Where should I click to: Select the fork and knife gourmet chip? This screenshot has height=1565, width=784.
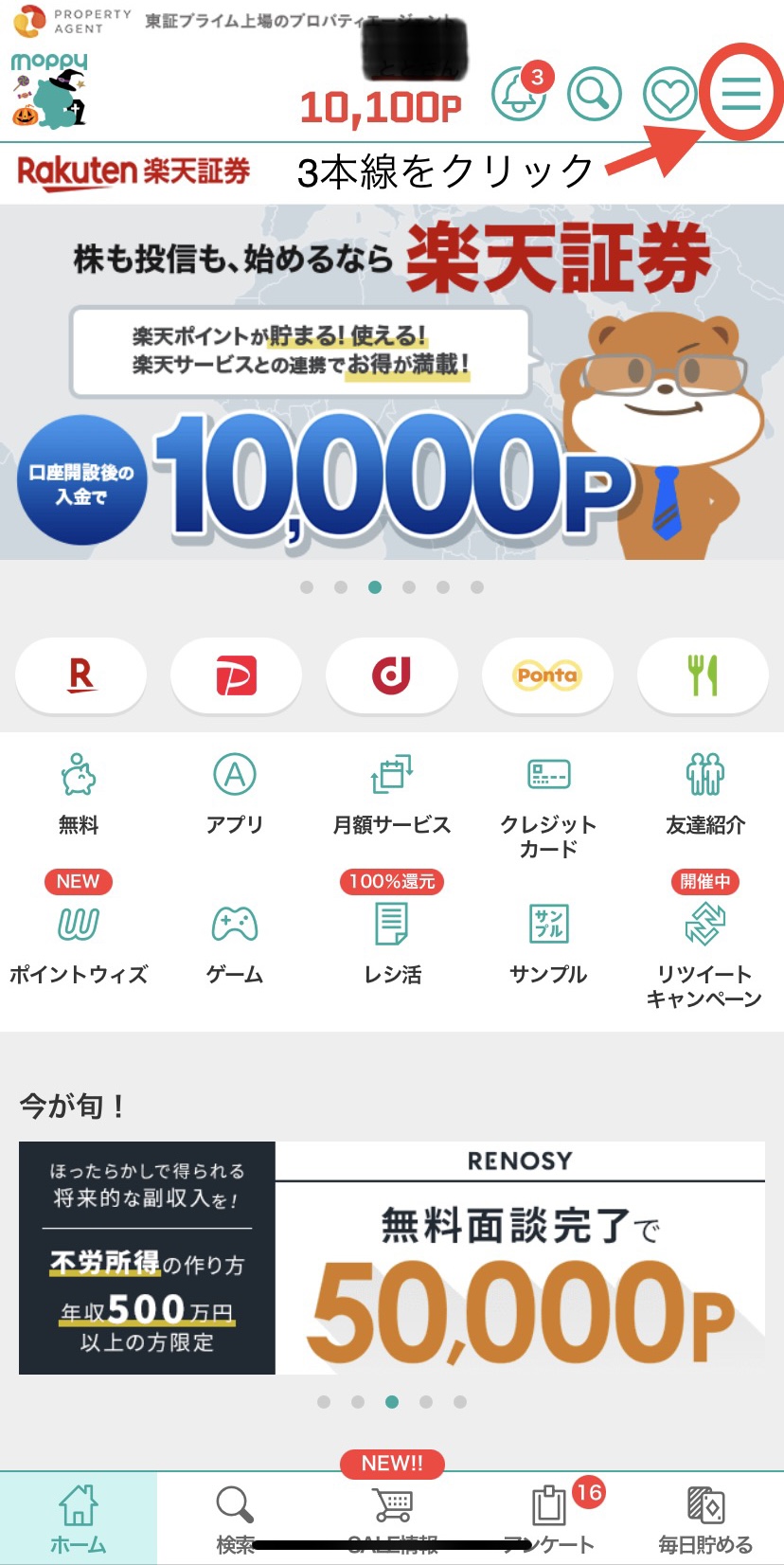click(x=703, y=675)
